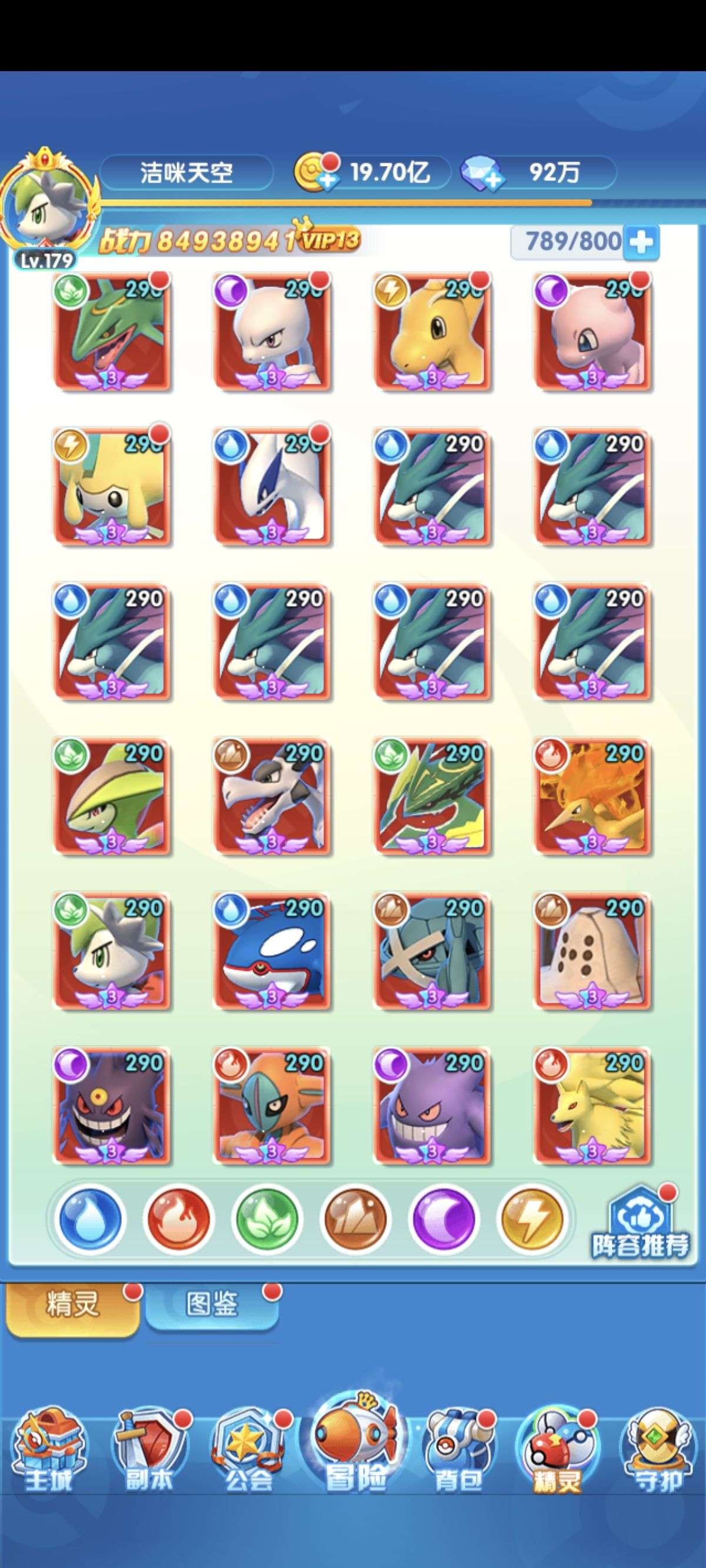This screenshot has height=1568, width=706.
Task: Filter by the fire element orb
Action: point(179,1219)
